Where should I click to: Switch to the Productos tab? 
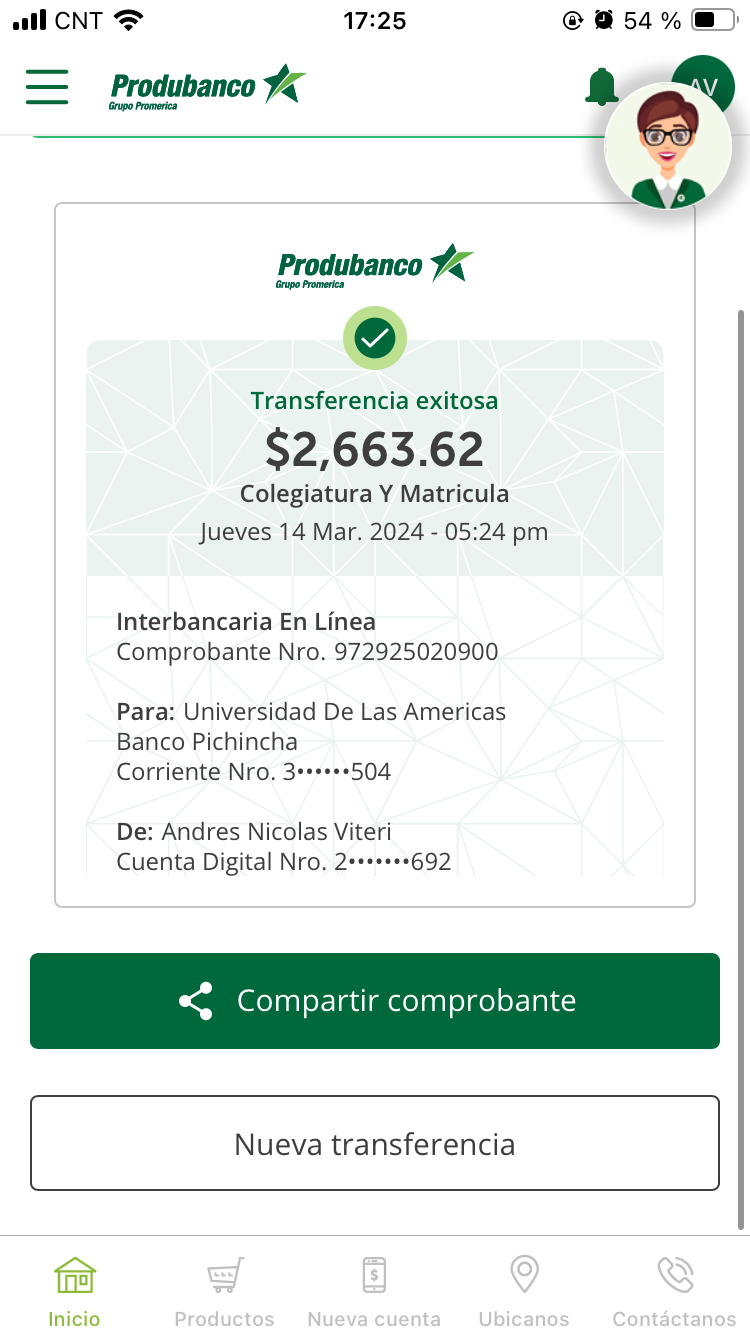224,1290
